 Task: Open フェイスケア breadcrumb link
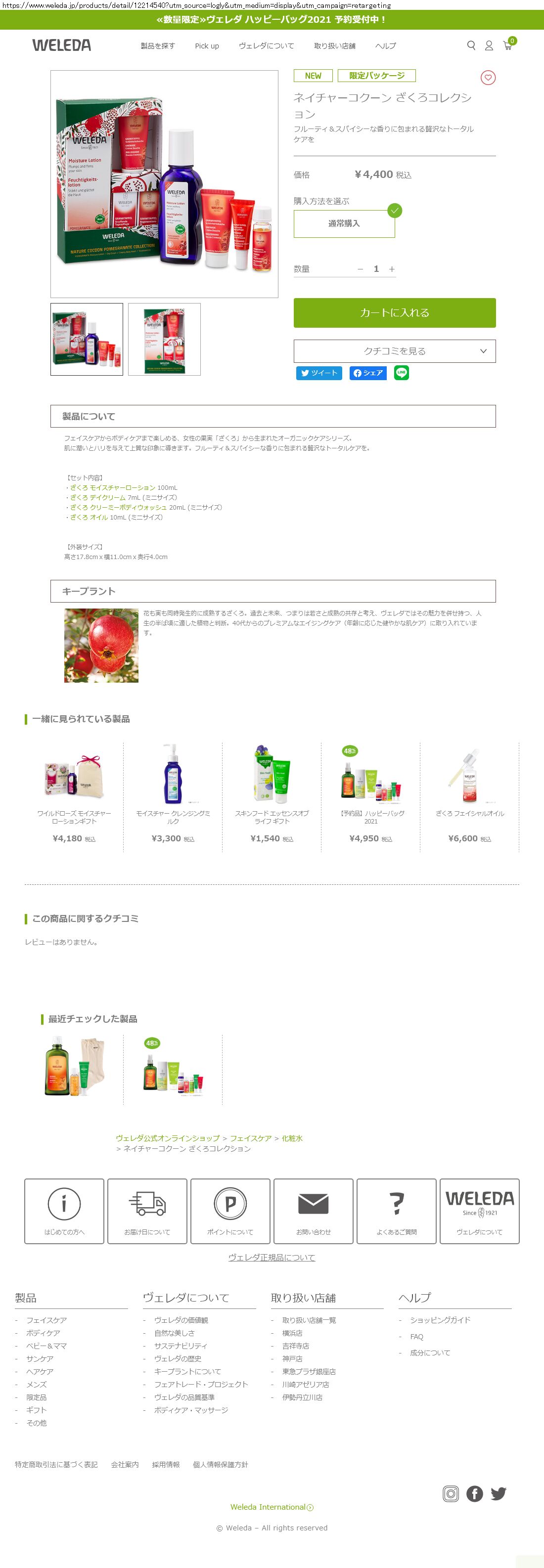click(250, 1138)
